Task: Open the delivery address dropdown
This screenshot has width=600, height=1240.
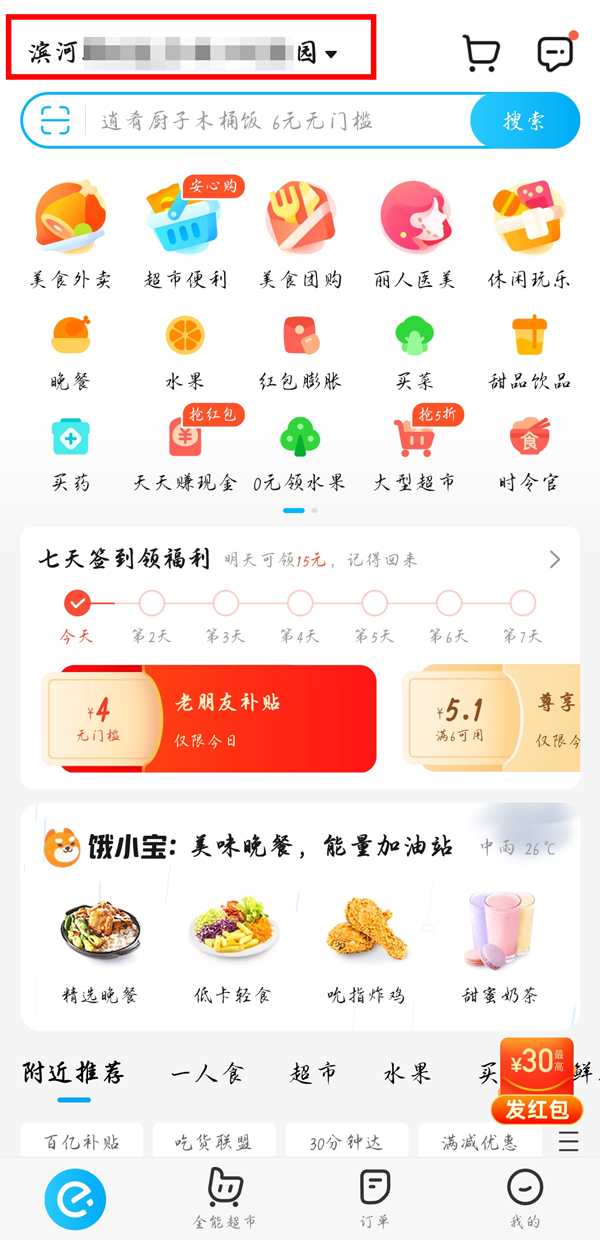Action: 190,52
